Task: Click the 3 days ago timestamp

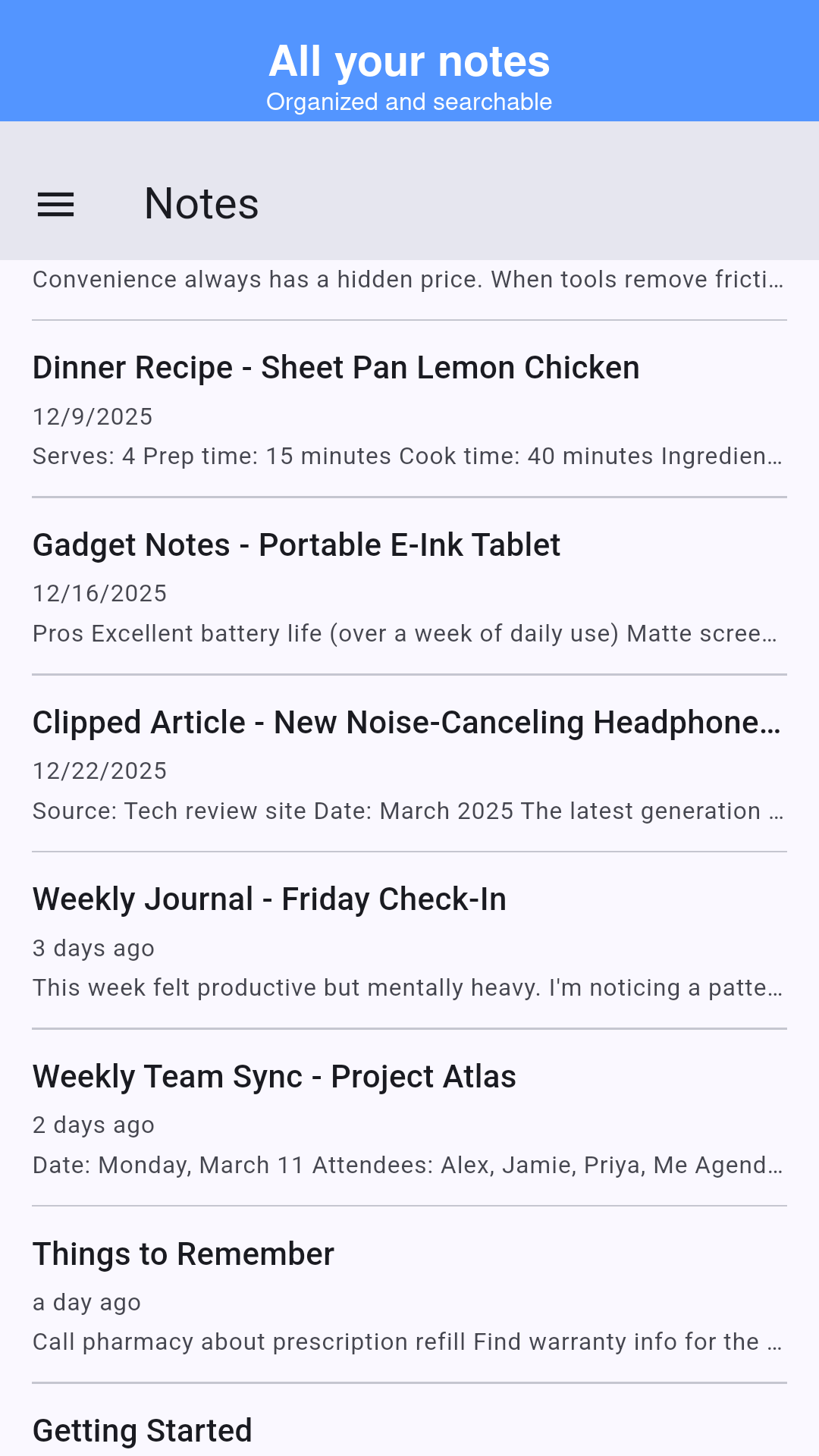Action: 93,948
